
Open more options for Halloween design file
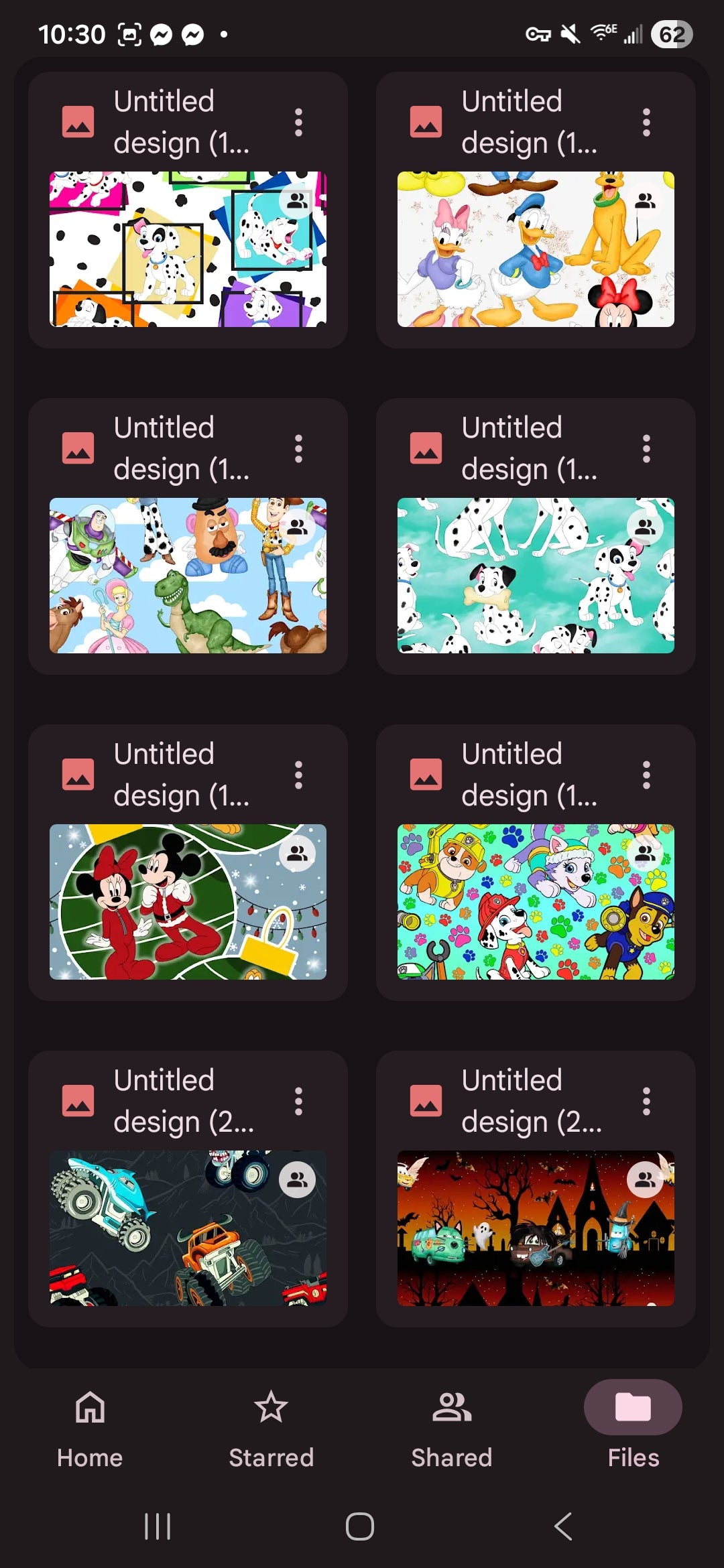coord(646,1102)
